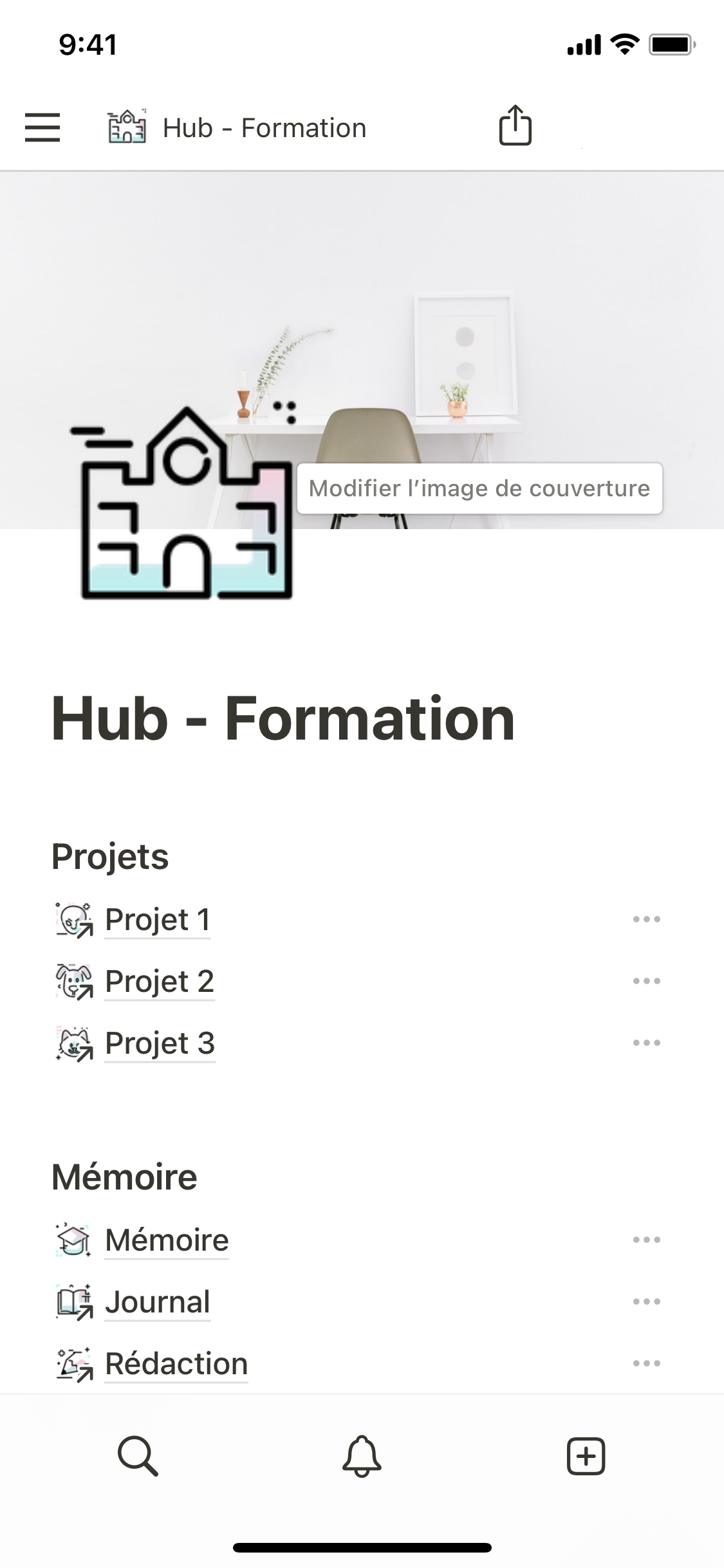This screenshot has width=724, height=1568.
Task: Change the castle page icon
Action: coord(187,505)
